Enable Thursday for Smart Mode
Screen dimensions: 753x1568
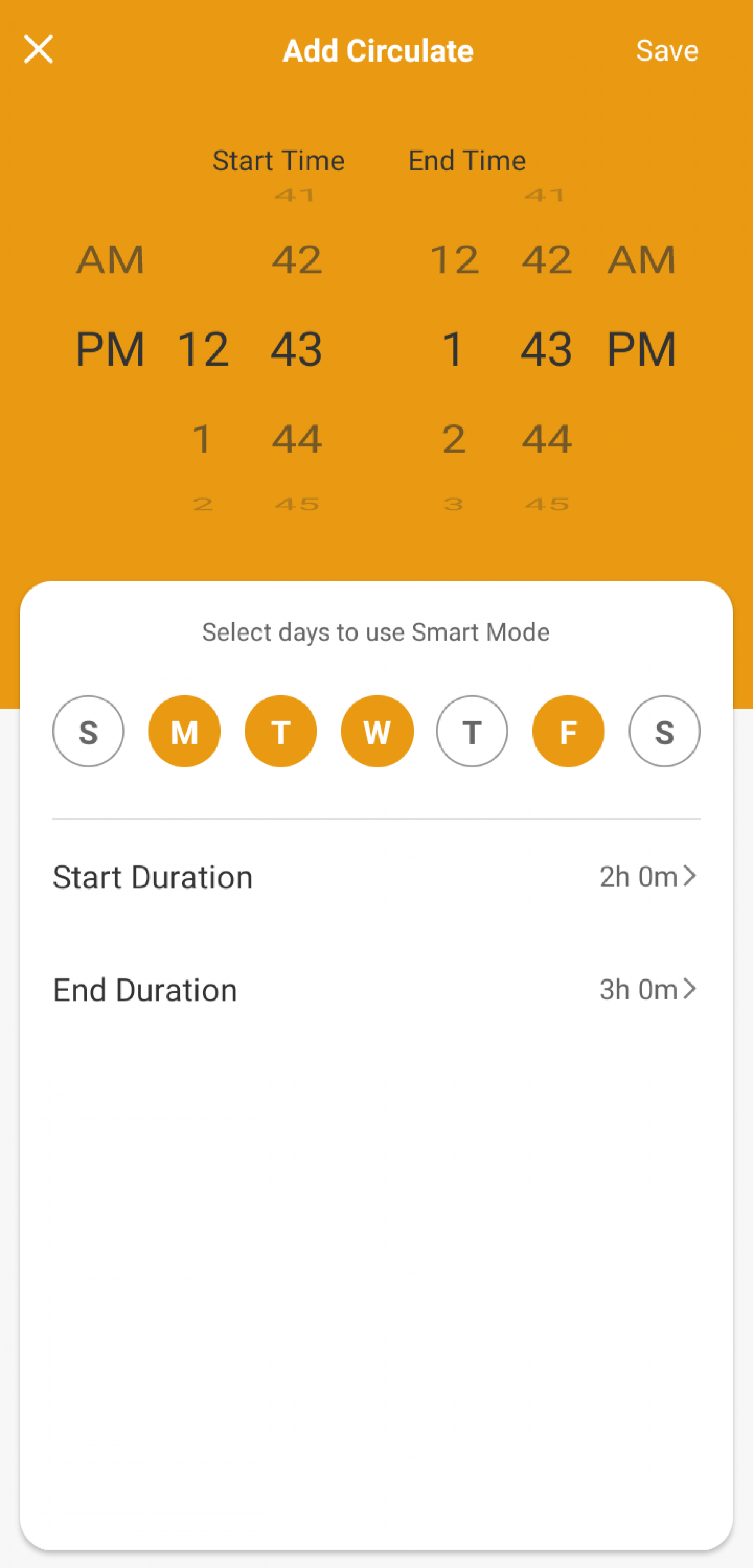472,731
